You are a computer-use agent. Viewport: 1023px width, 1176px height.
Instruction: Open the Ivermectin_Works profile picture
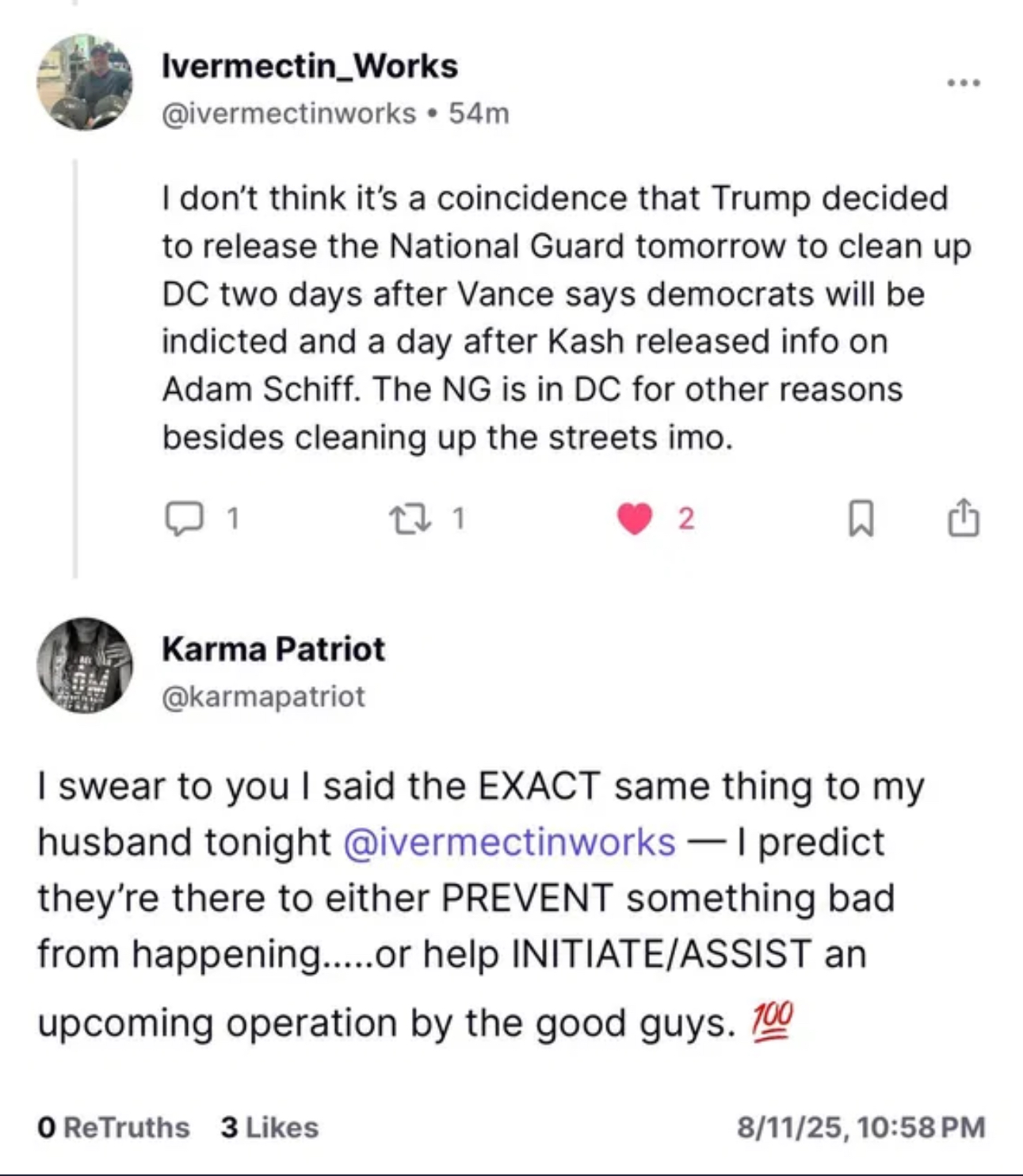(85, 82)
